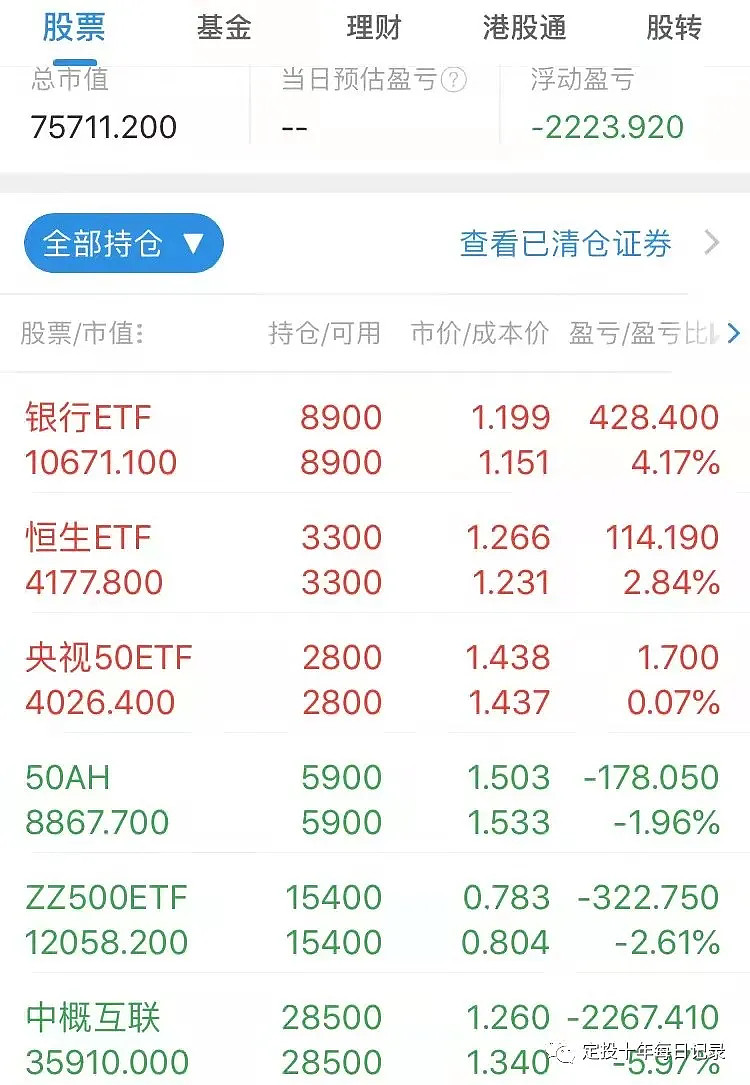Tap the blue arrow beside 盈亏/盈亏比 header
The image size is (750, 1085).
click(733, 333)
